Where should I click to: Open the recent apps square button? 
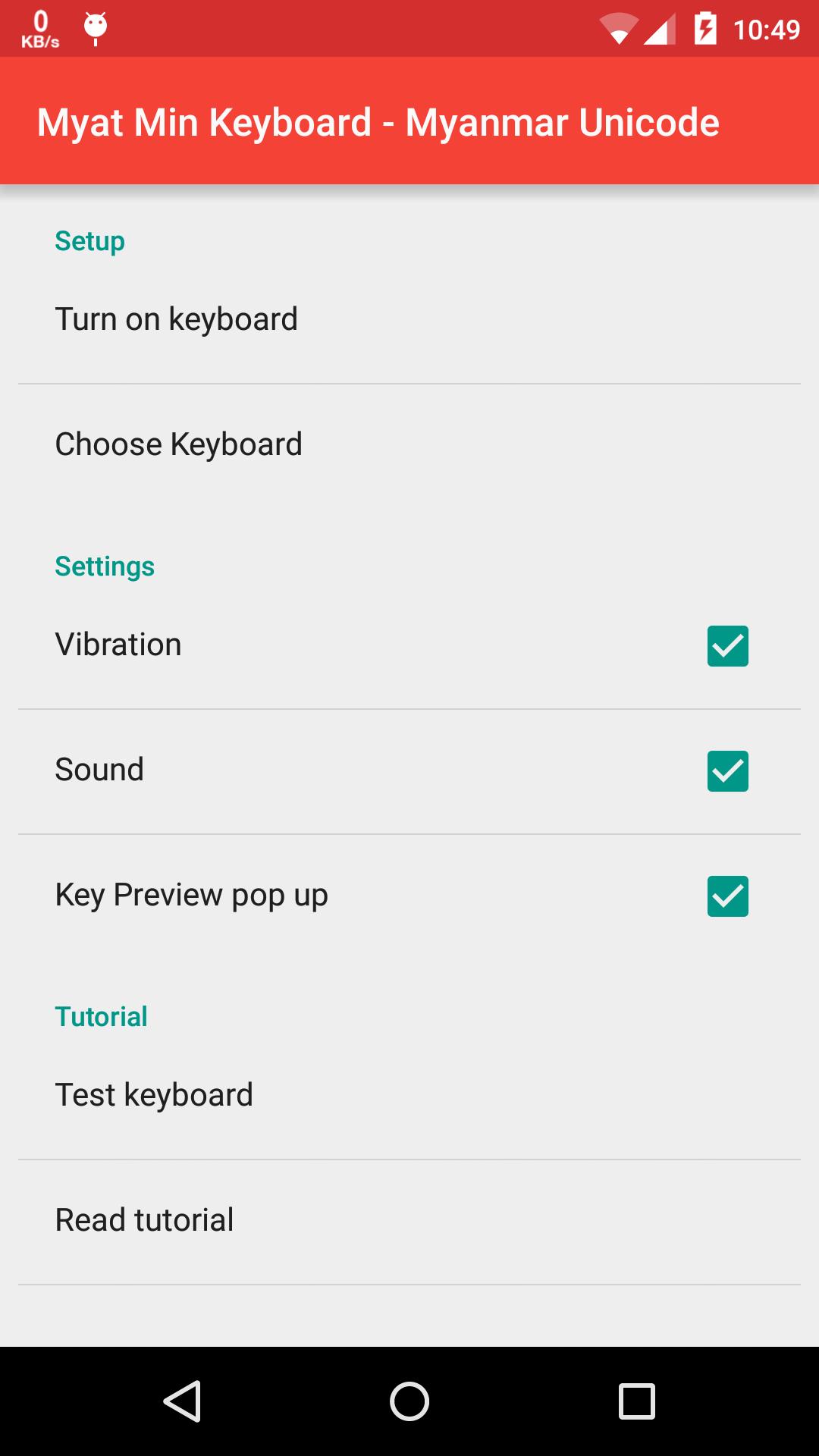(639, 1401)
